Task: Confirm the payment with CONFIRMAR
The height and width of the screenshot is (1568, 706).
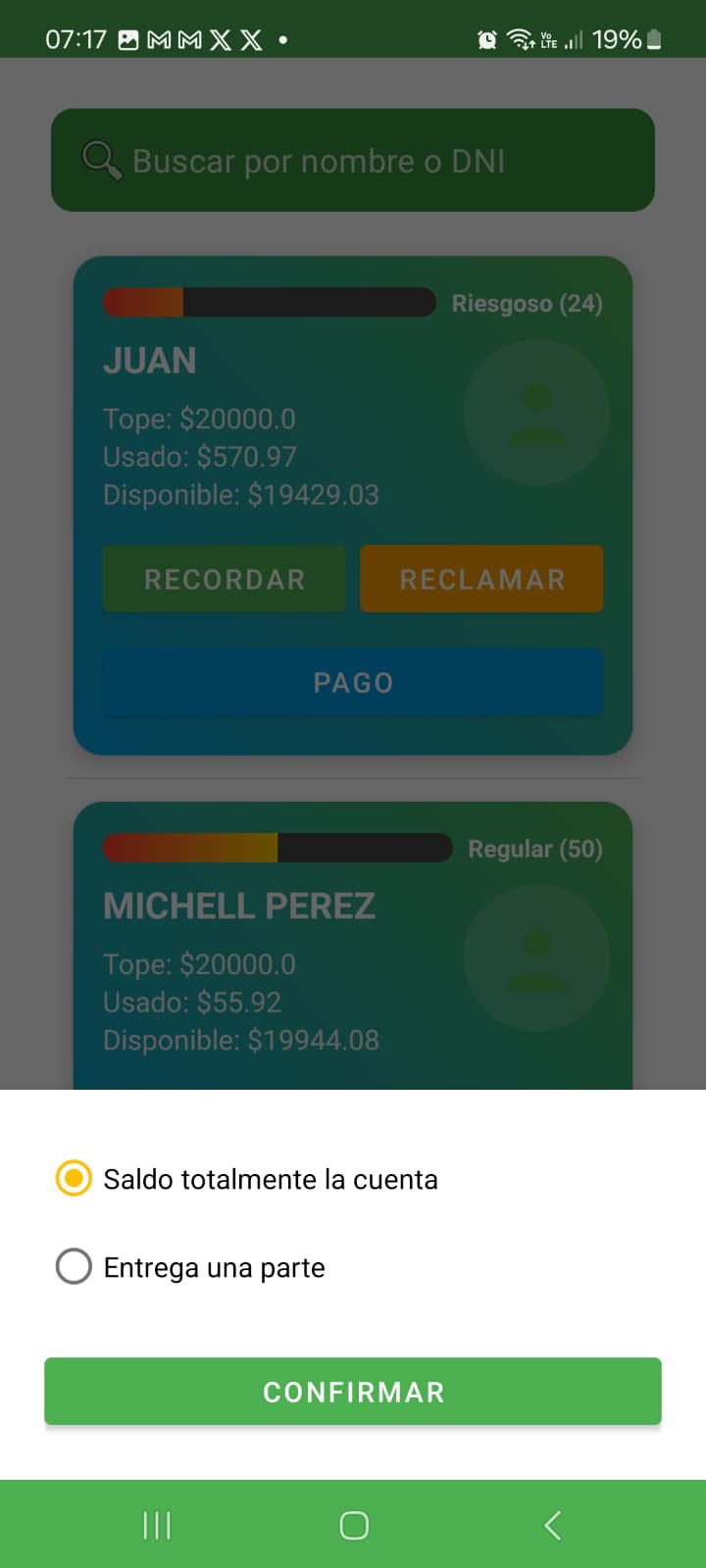Action: (353, 1392)
